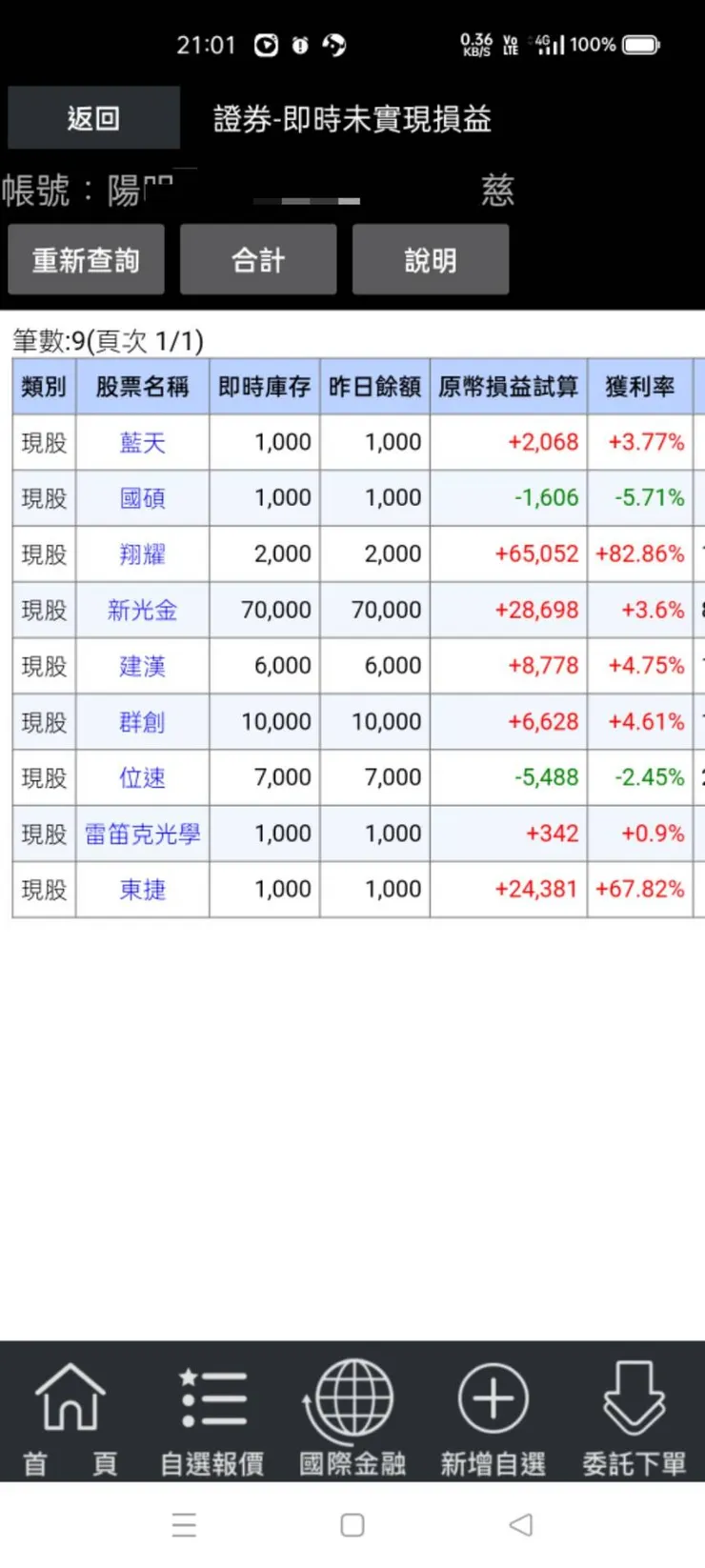This screenshot has width=705, height=1568.
Task: Open recent apps with the lines icon
Action: [x=184, y=1524]
